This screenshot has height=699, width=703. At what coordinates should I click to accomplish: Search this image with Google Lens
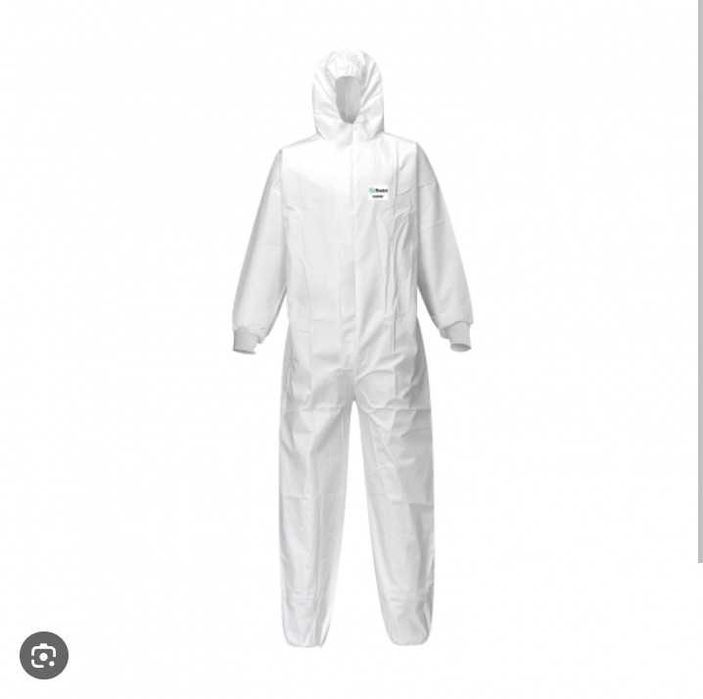click(x=44, y=655)
